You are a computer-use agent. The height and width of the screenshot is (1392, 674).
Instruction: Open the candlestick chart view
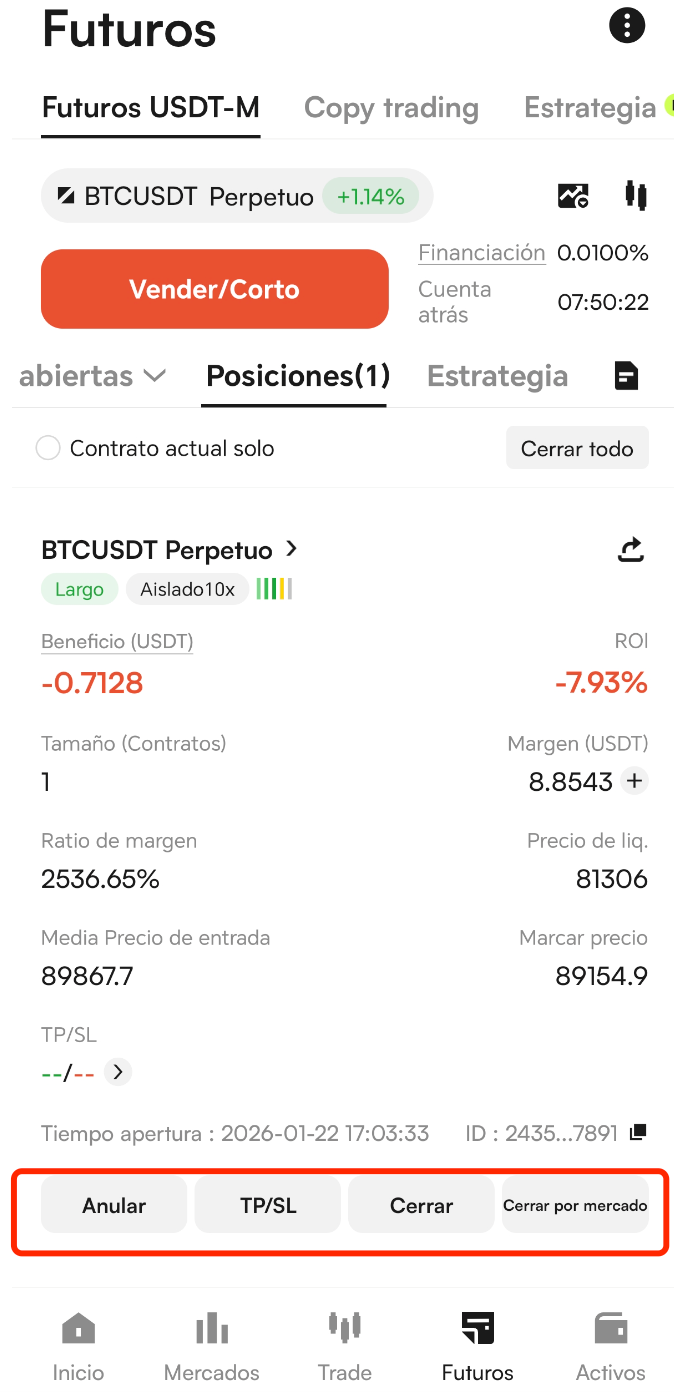[x=636, y=195]
